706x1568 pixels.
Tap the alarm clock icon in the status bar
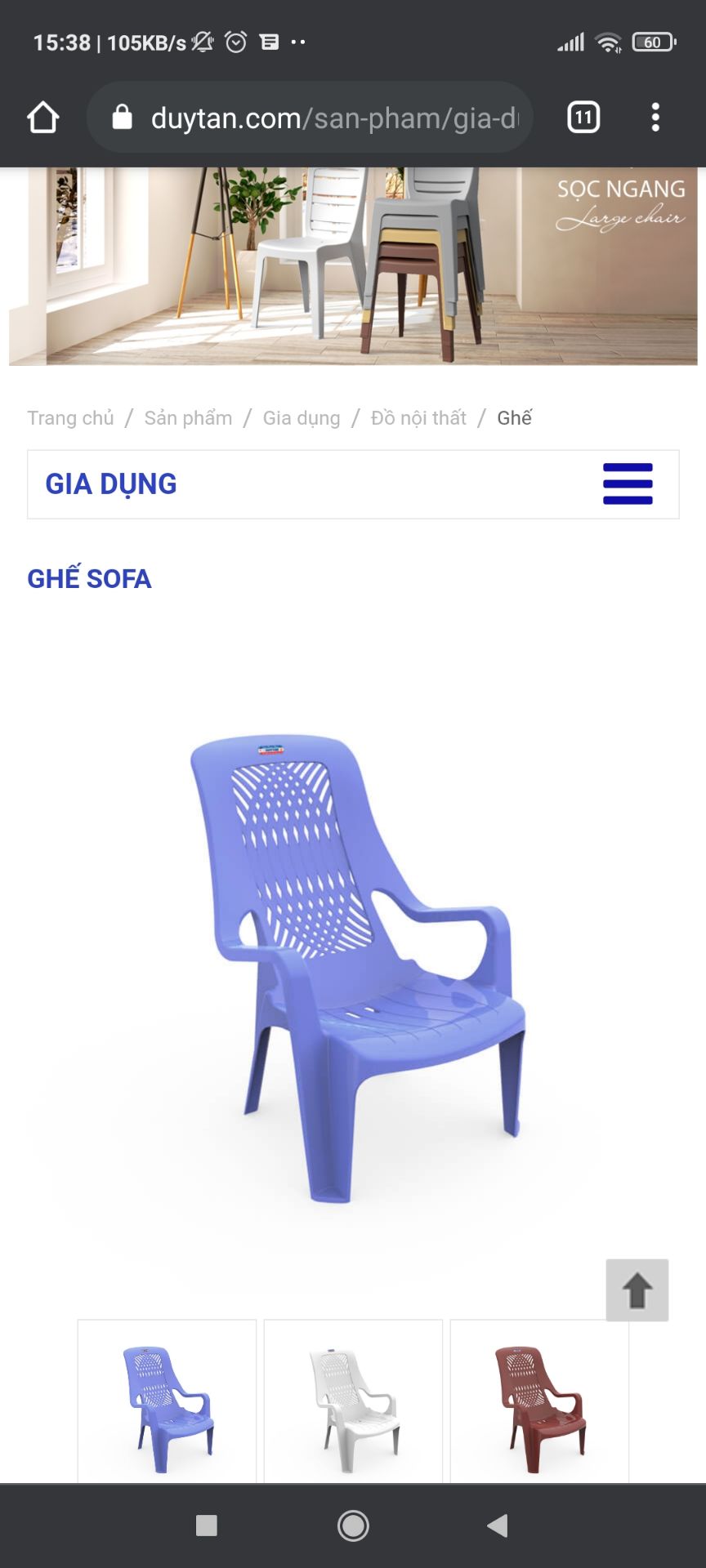pyautogui.click(x=237, y=41)
